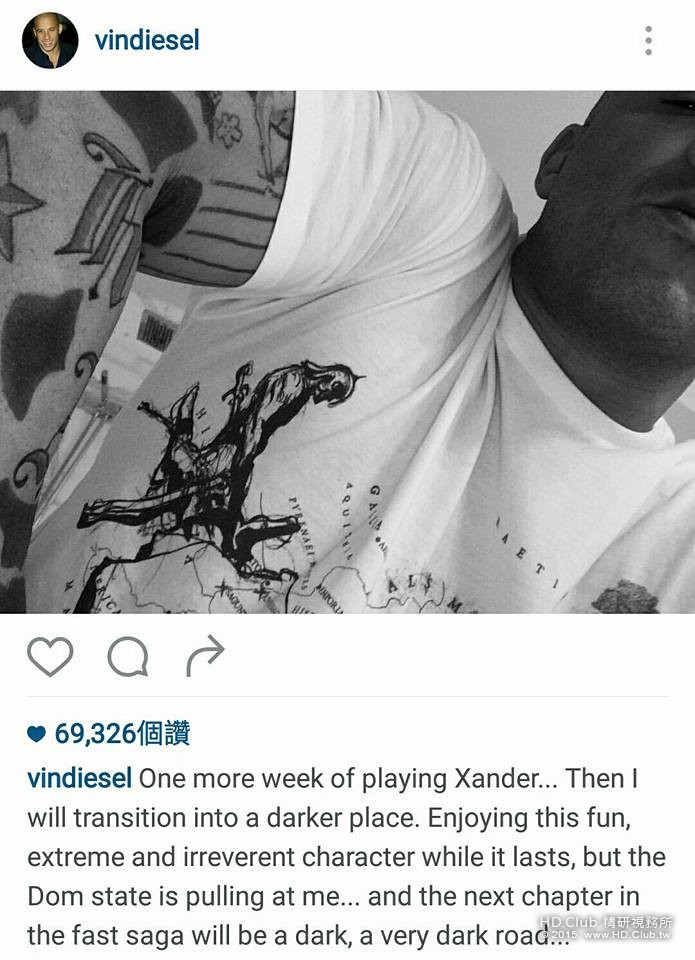Open vindiesel username in post header
The image size is (695, 960).
tap(147, 41)
